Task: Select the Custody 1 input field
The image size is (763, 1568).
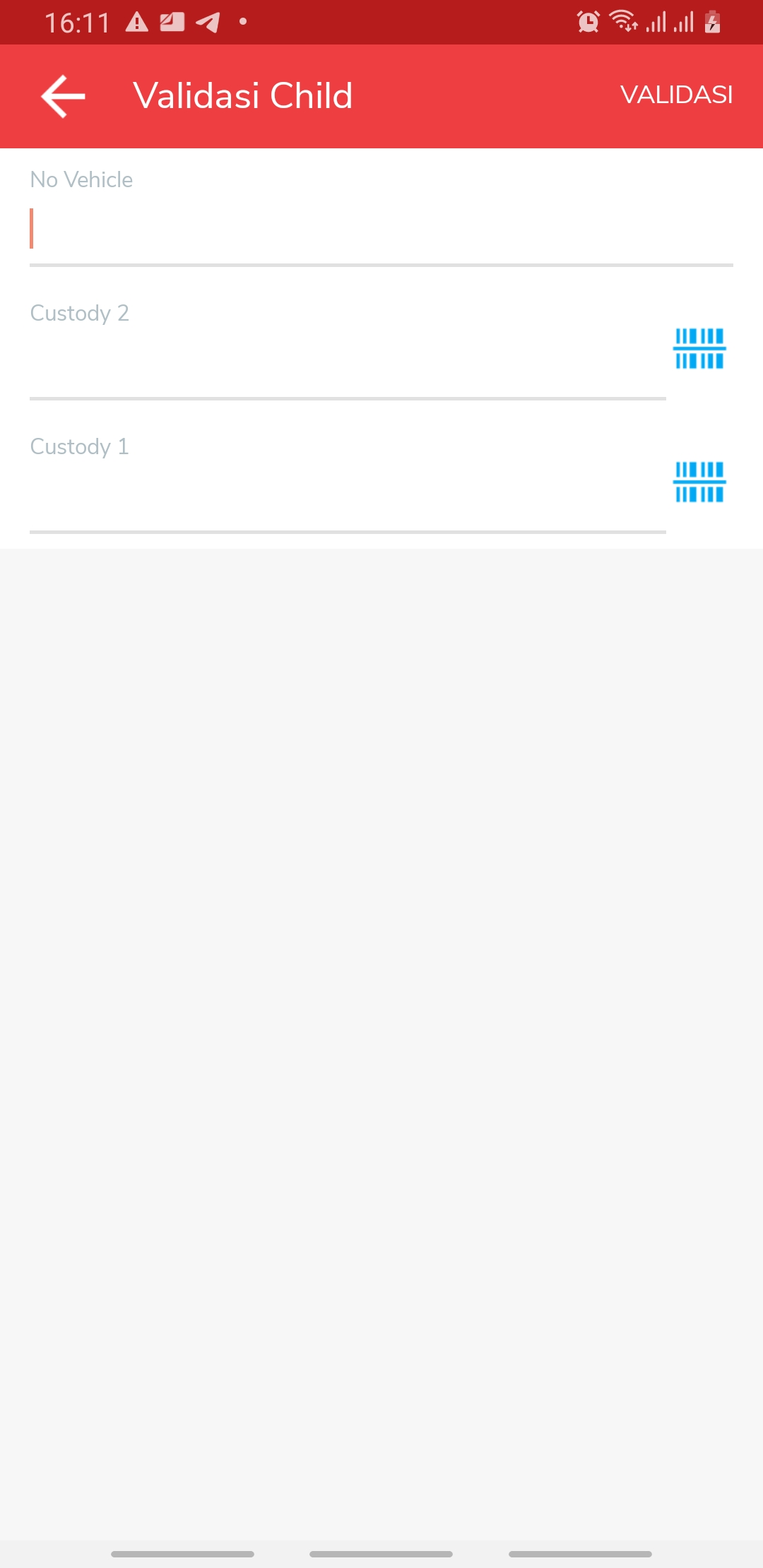Action: tap(348, 495)
